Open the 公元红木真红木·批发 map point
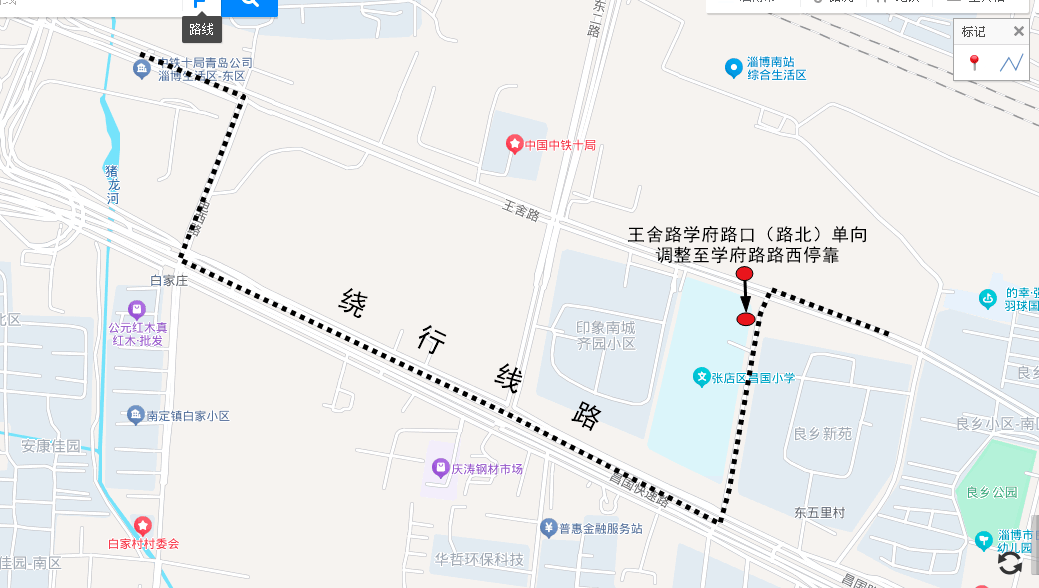Screen dimensions: 1039x588 point(137,307)
